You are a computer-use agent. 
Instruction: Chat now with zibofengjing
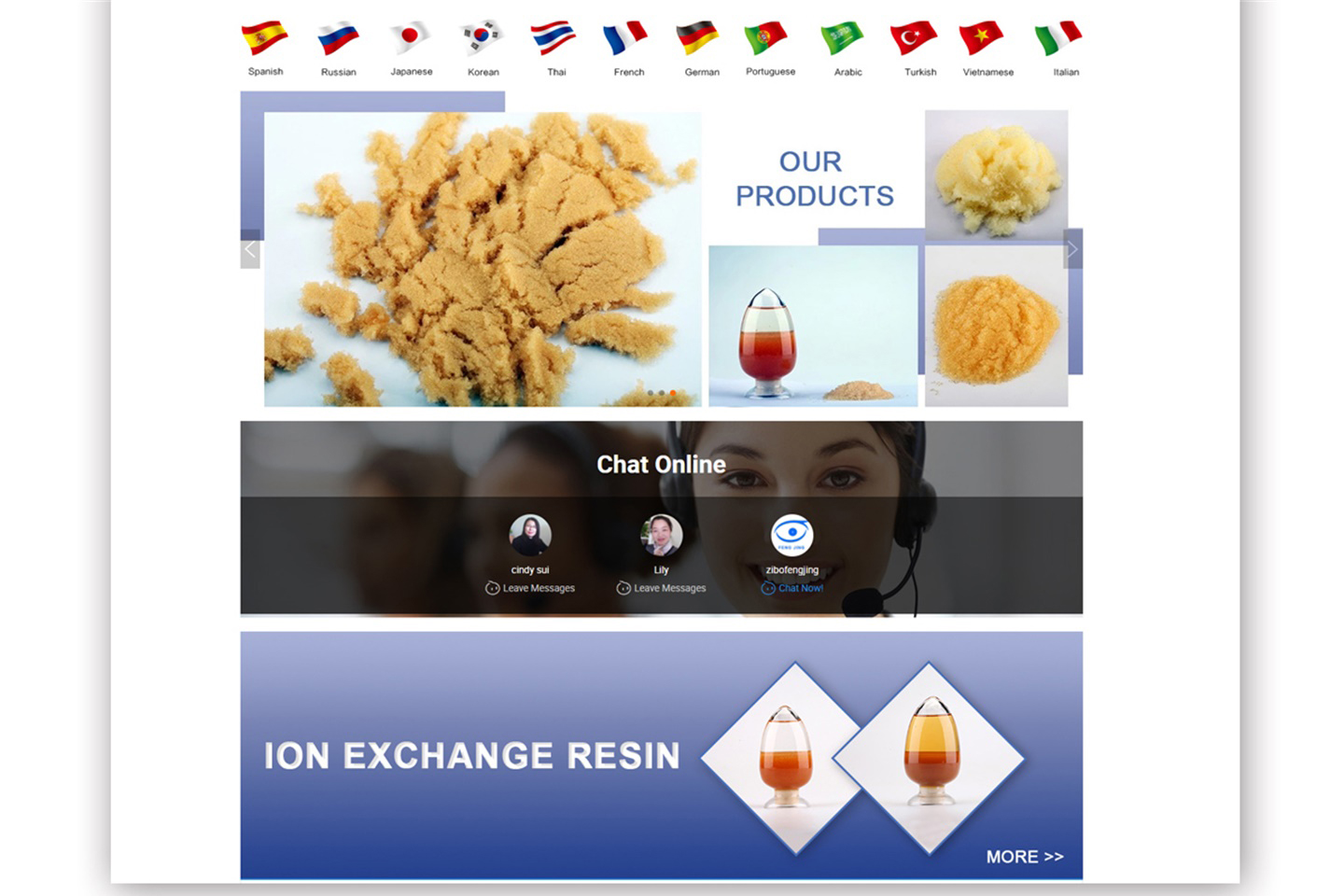pos(792,588)
